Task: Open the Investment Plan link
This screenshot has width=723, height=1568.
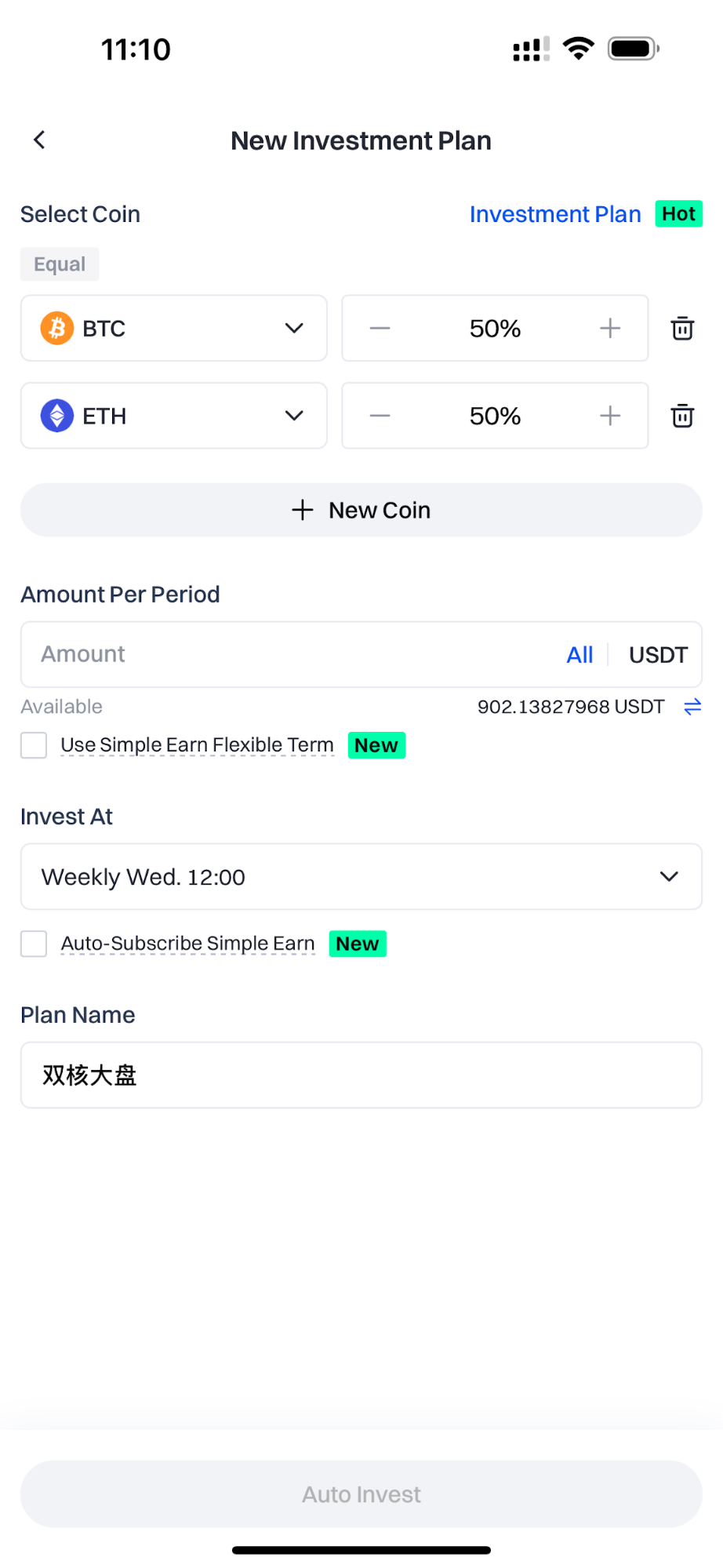Action: (x=555, y=214)
